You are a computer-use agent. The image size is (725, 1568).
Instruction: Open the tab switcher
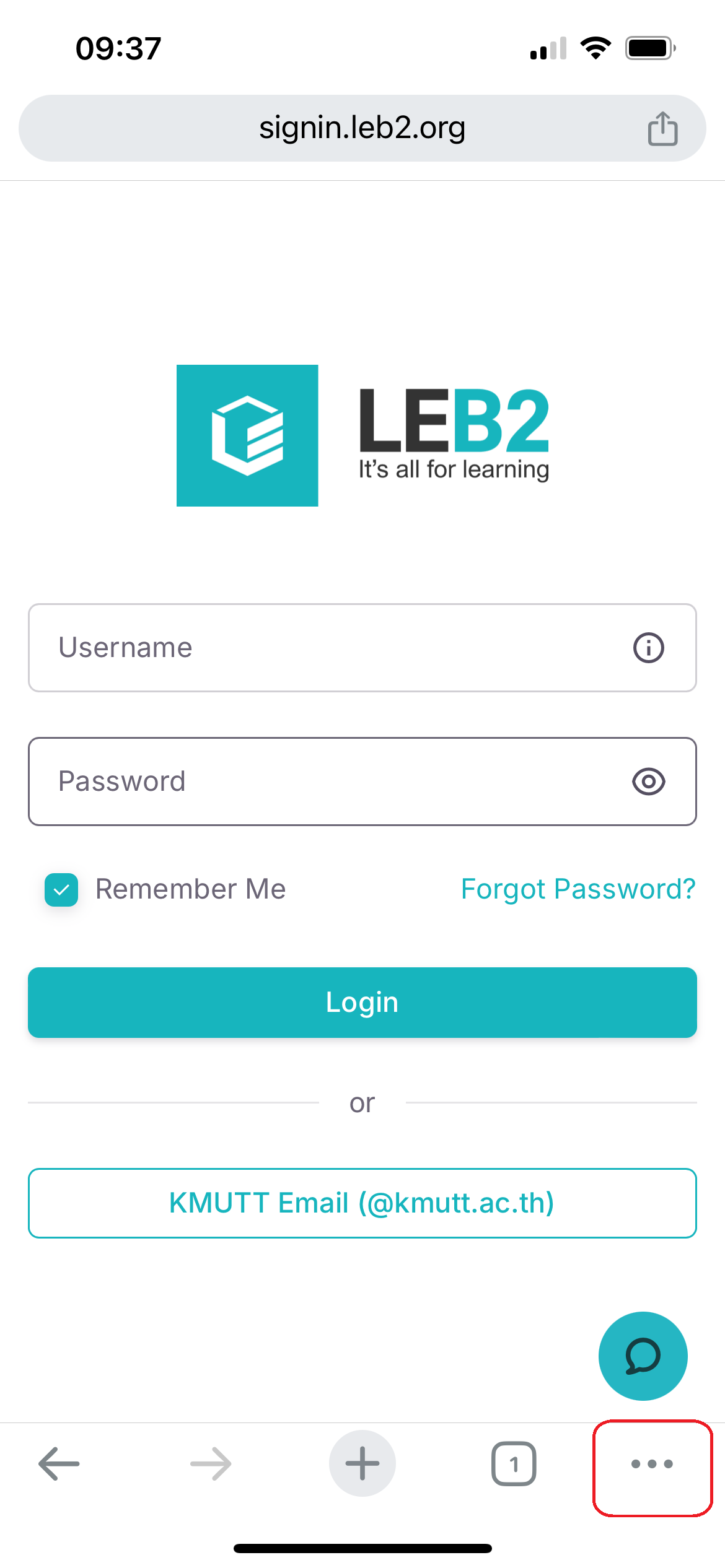tap(514, 1464)
